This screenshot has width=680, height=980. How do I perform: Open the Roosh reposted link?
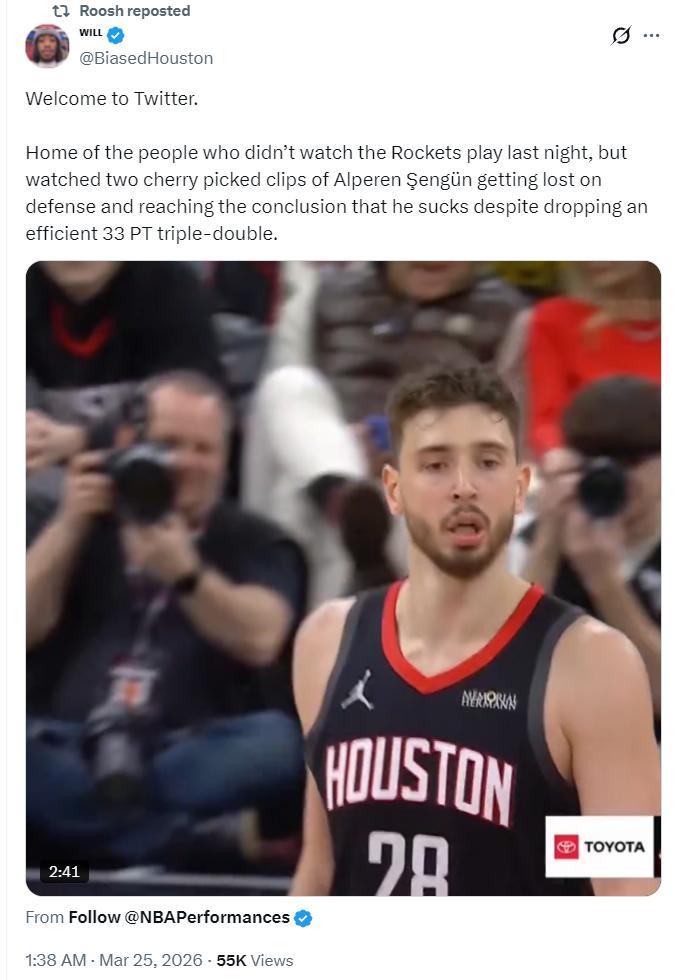pyautogui.click(x=134, y=11)
